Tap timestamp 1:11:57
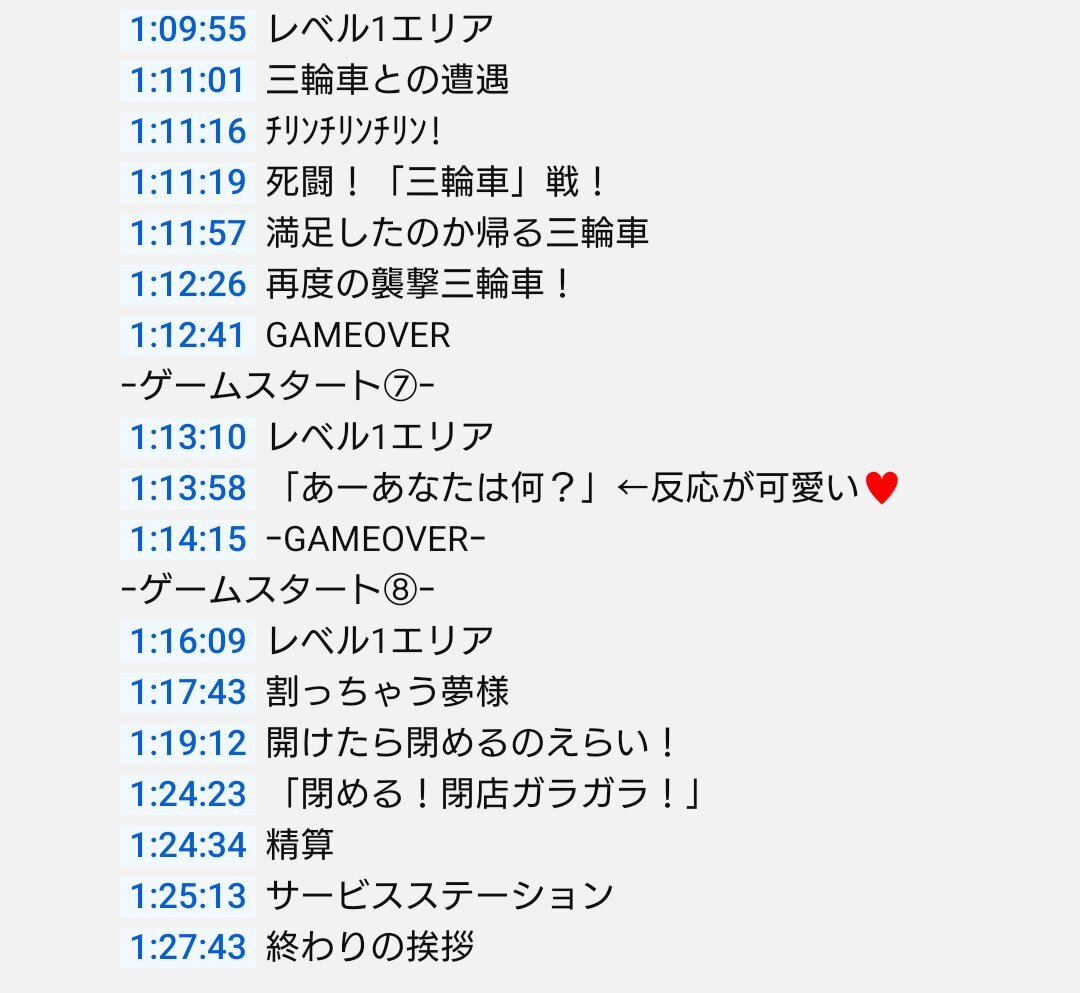This screenshot has height=993, width=1080. (187, 233)
